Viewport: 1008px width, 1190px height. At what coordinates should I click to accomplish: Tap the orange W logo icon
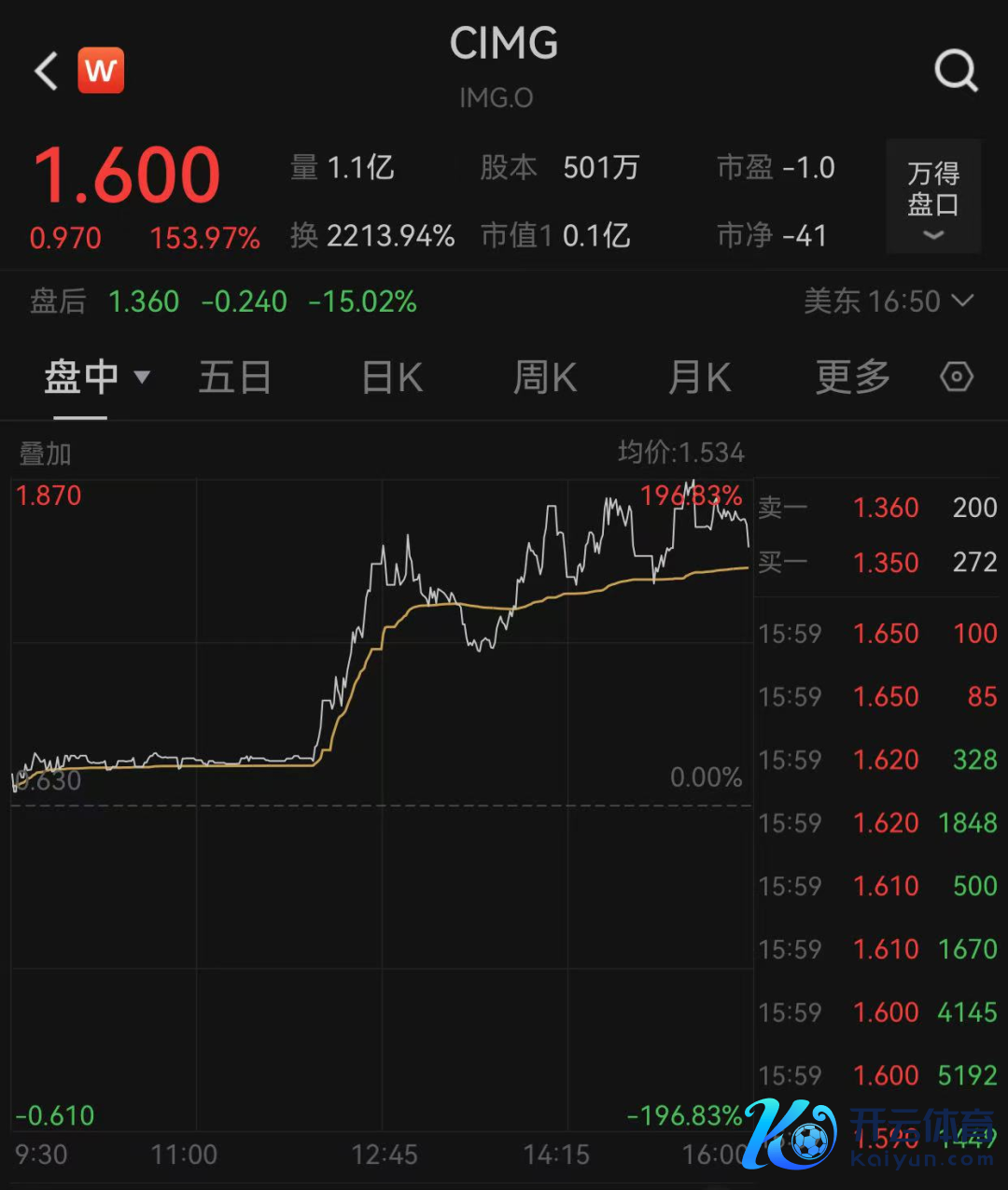coord(100,71)
